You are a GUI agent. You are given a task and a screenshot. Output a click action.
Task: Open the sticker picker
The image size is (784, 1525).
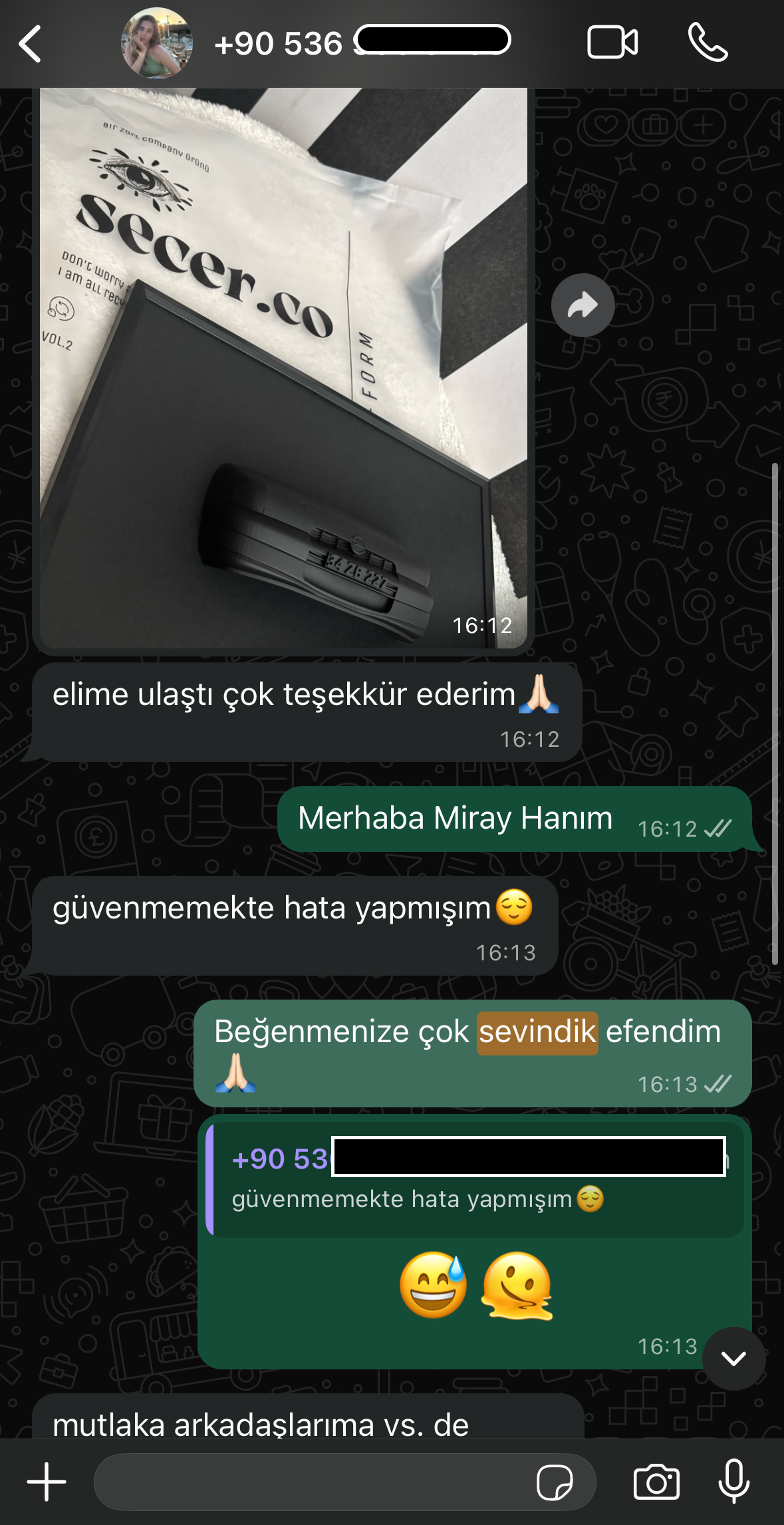[555, 1482]
